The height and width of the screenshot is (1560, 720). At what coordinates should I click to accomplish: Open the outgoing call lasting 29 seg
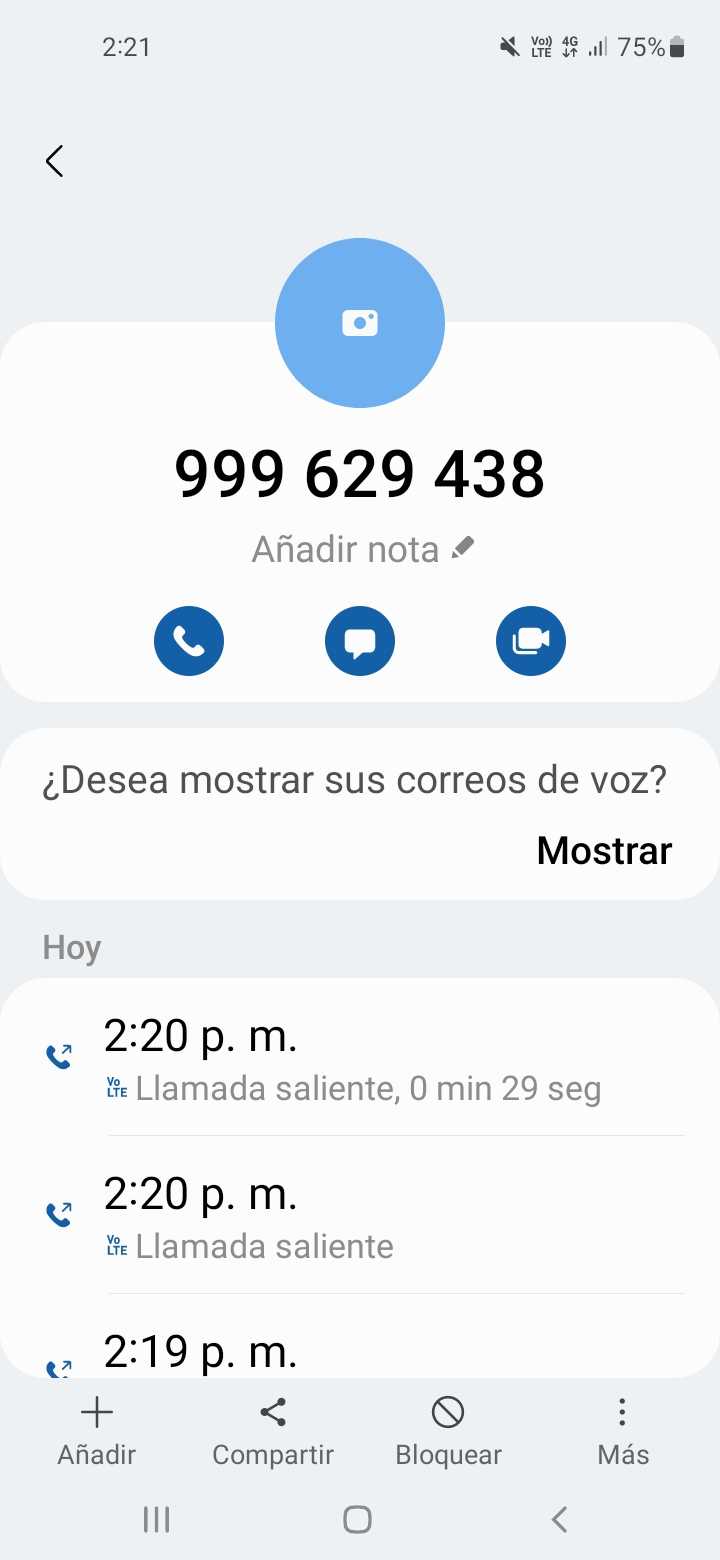point(360,1059)
